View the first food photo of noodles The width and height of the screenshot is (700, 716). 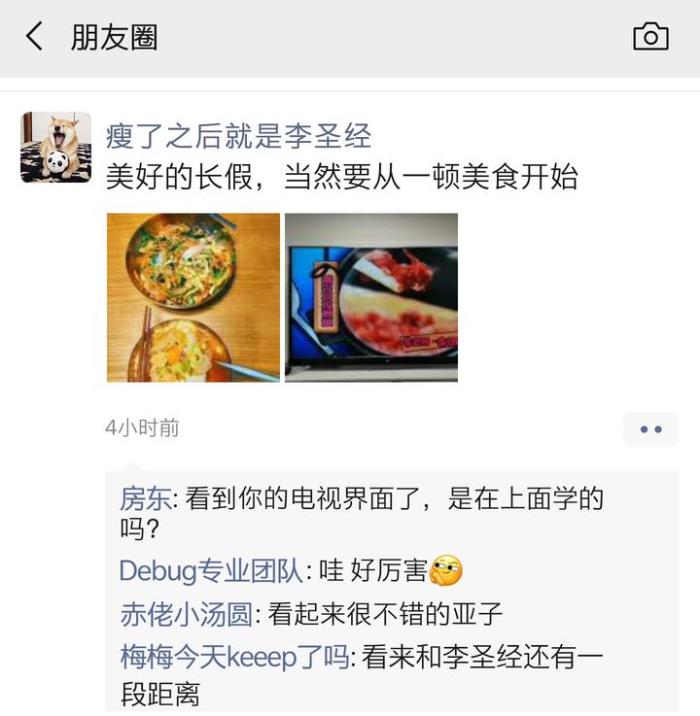coord(193,297)
